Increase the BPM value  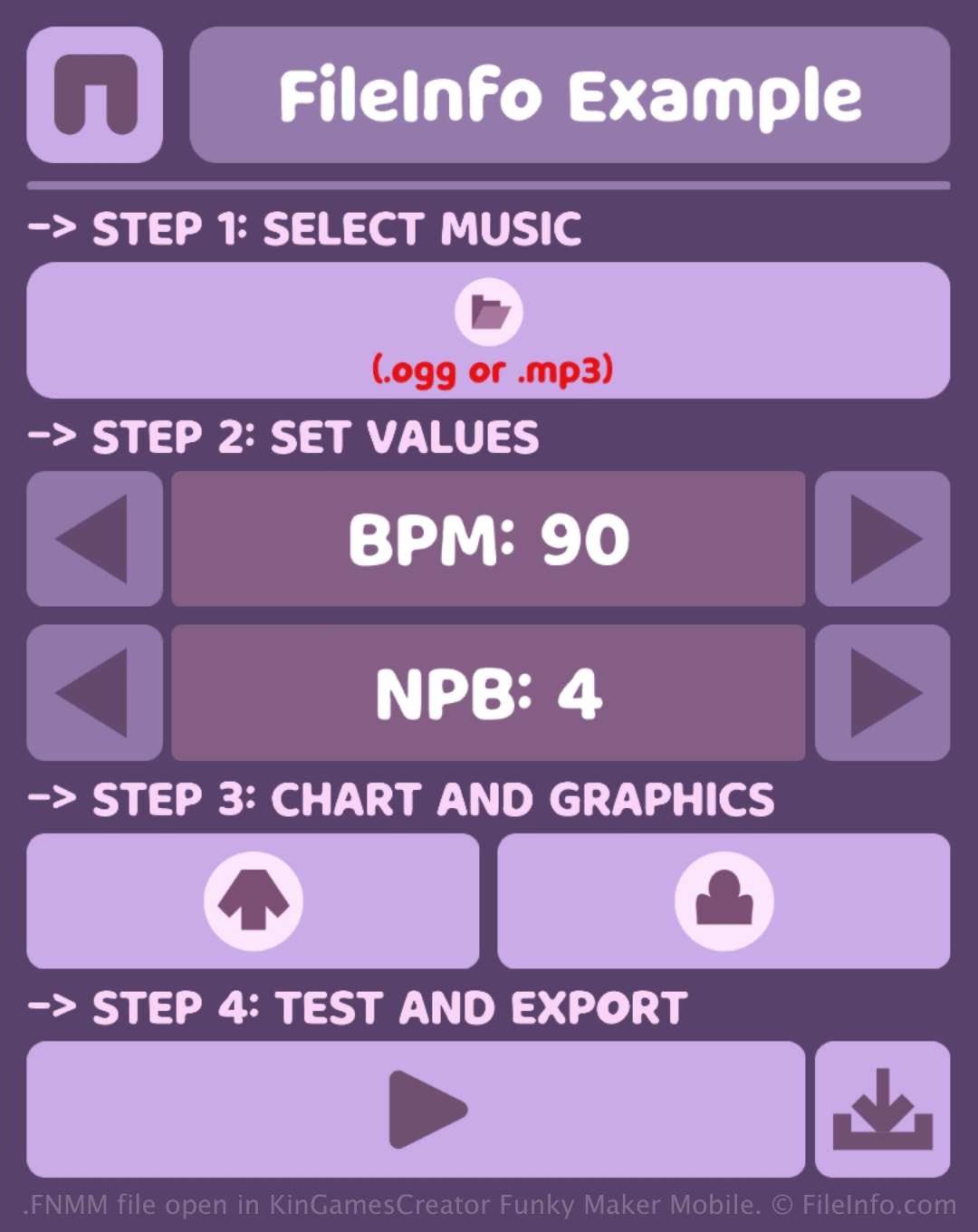point(882,539)
